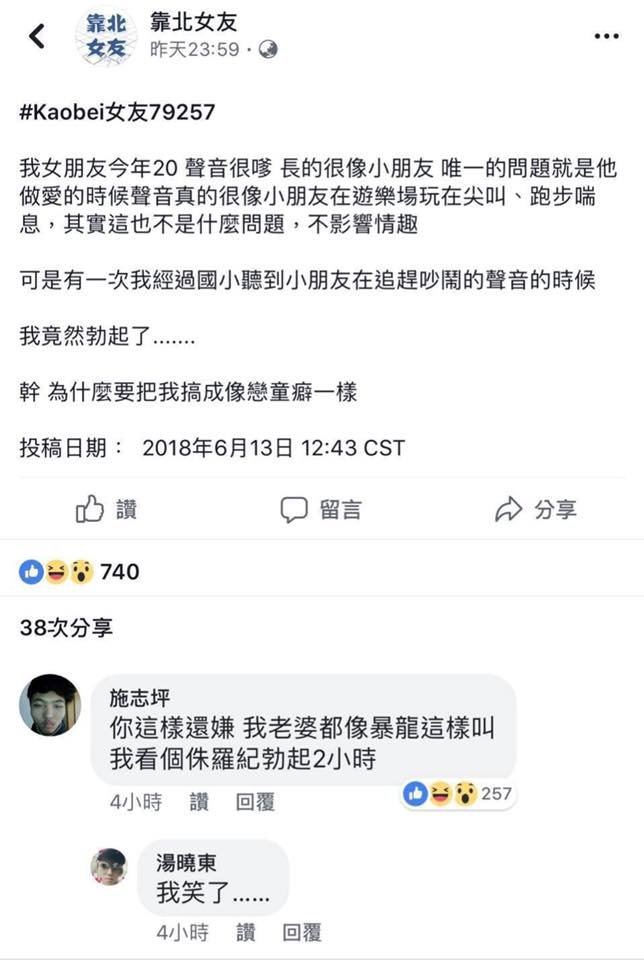This screenshot has width=644, height=960.
Task: View the 257 reactions on 施志坪's comment
Action: (x=458, y=795)
